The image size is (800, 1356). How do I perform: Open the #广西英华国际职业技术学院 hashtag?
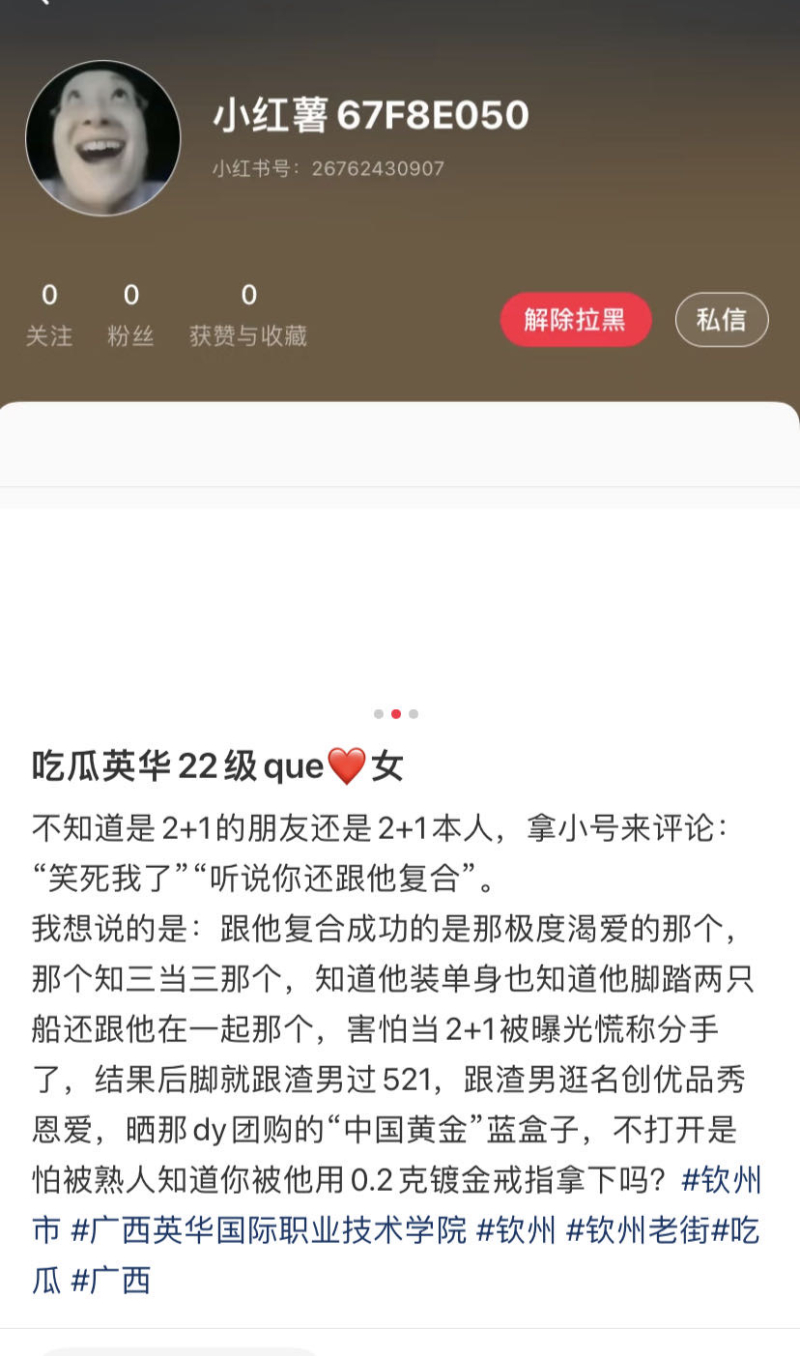click(x=268, y=1230)
